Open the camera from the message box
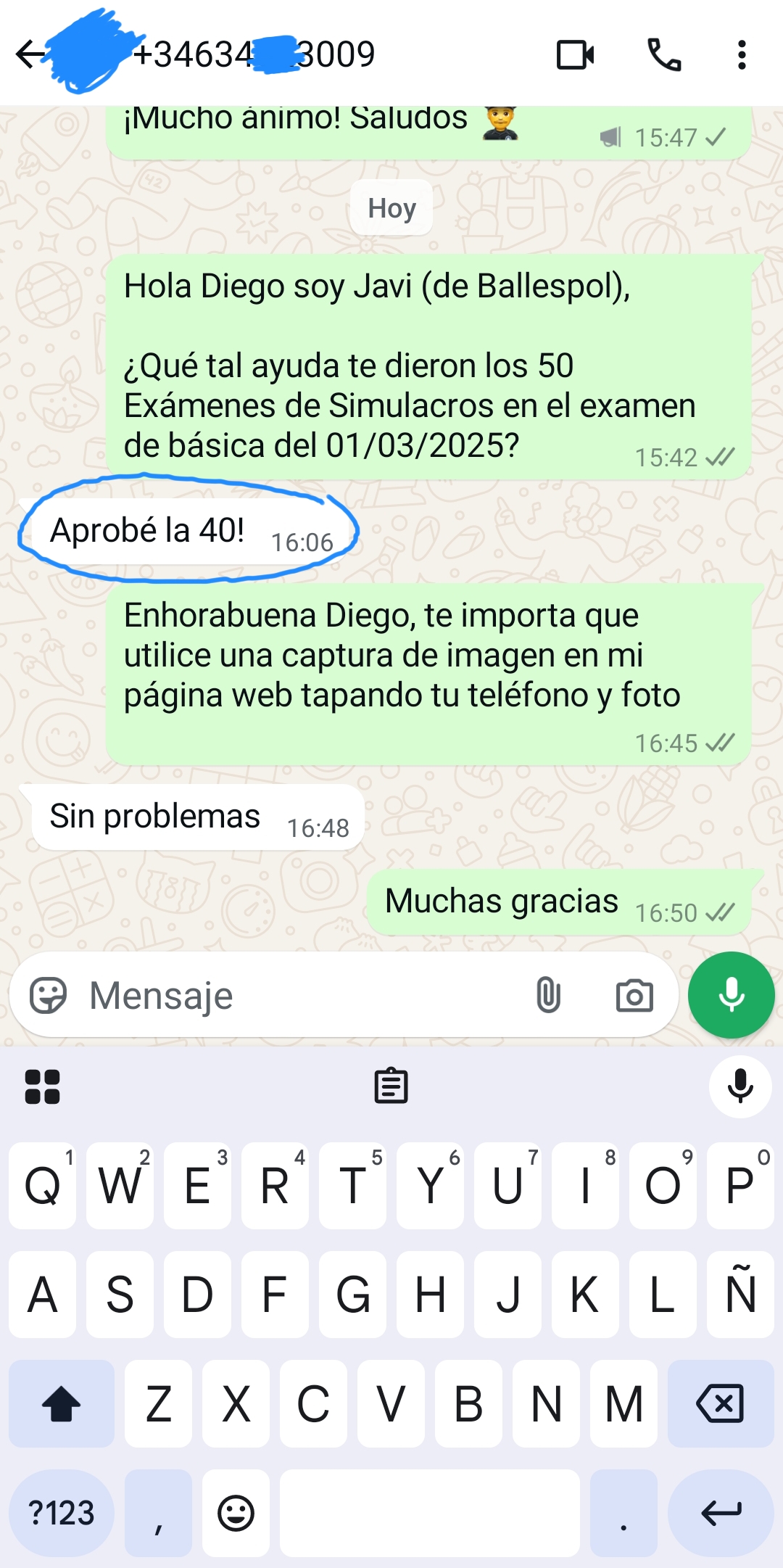783x1568 pixels. click(634, 995)
